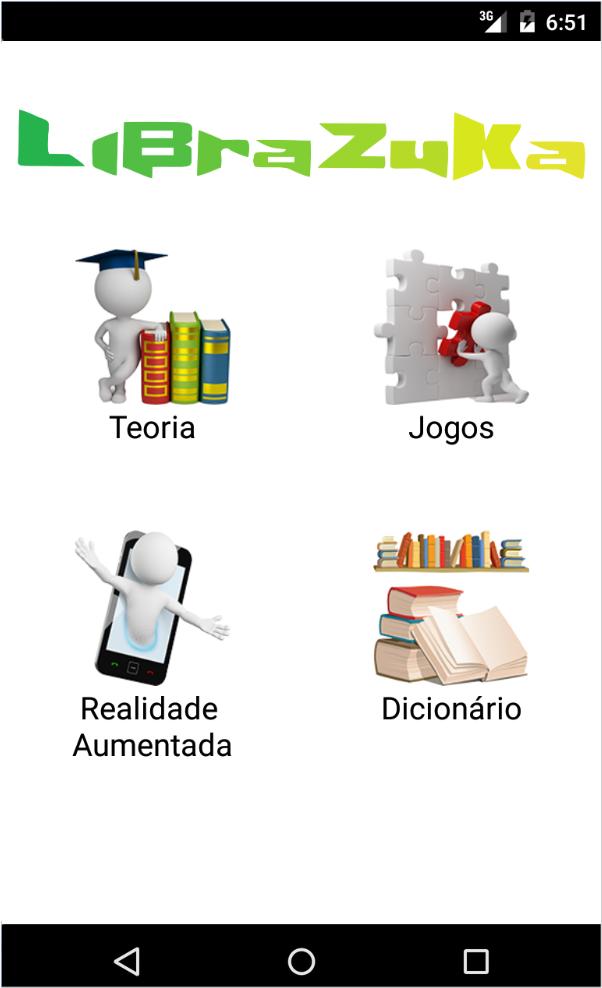Tap the home button in navigation bar
The height and width of the screenshot is (988, 602).
click(x=301, y=961)
